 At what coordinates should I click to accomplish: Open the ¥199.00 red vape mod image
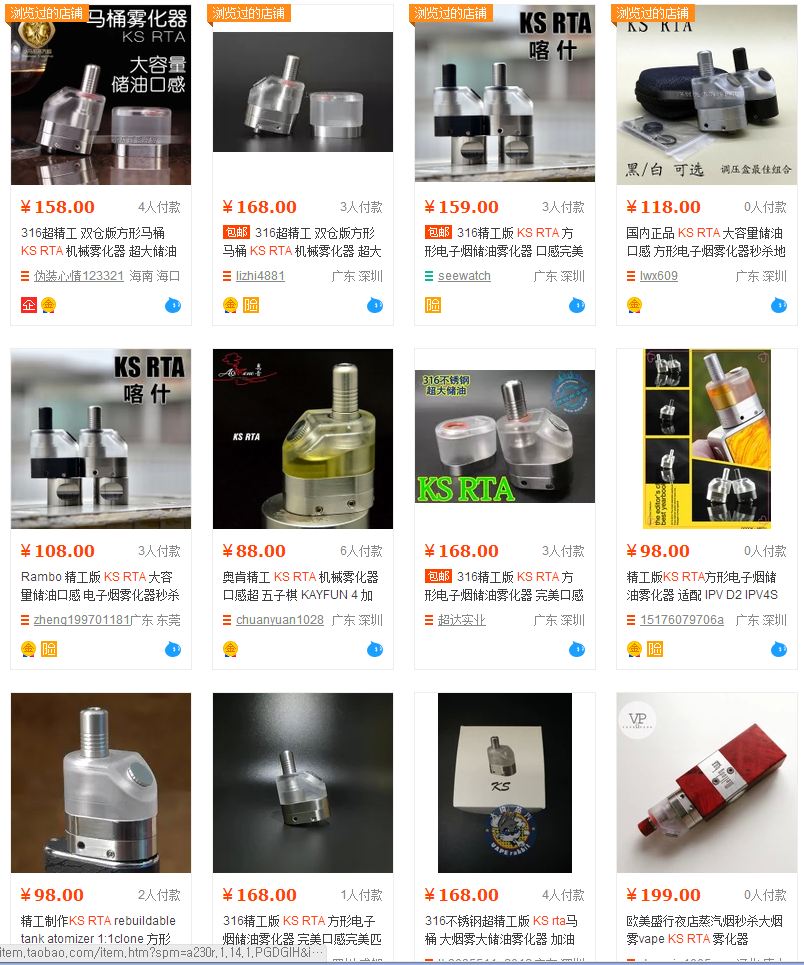pyautogui.click(x=706, y=783)
